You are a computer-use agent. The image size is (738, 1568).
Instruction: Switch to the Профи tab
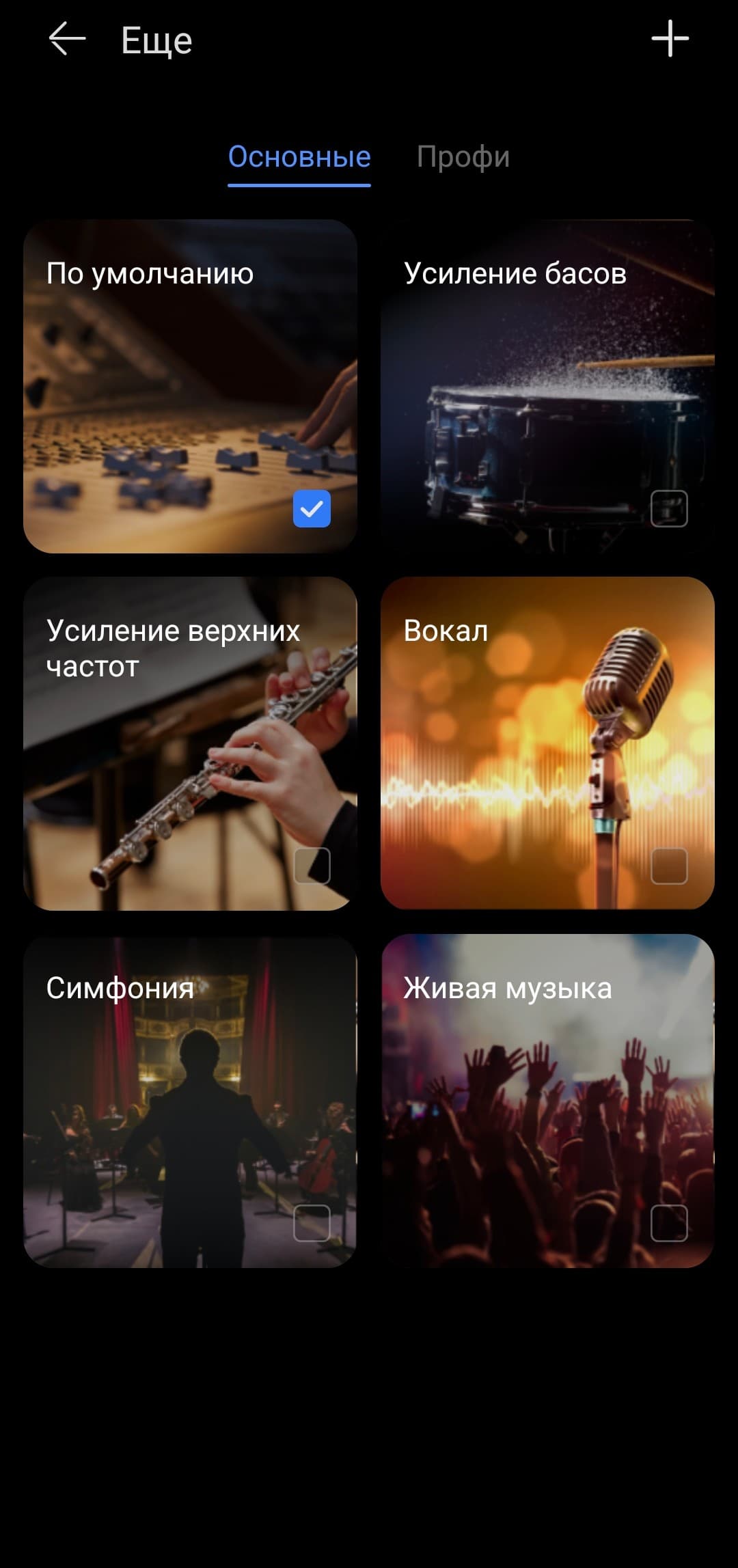463,157
